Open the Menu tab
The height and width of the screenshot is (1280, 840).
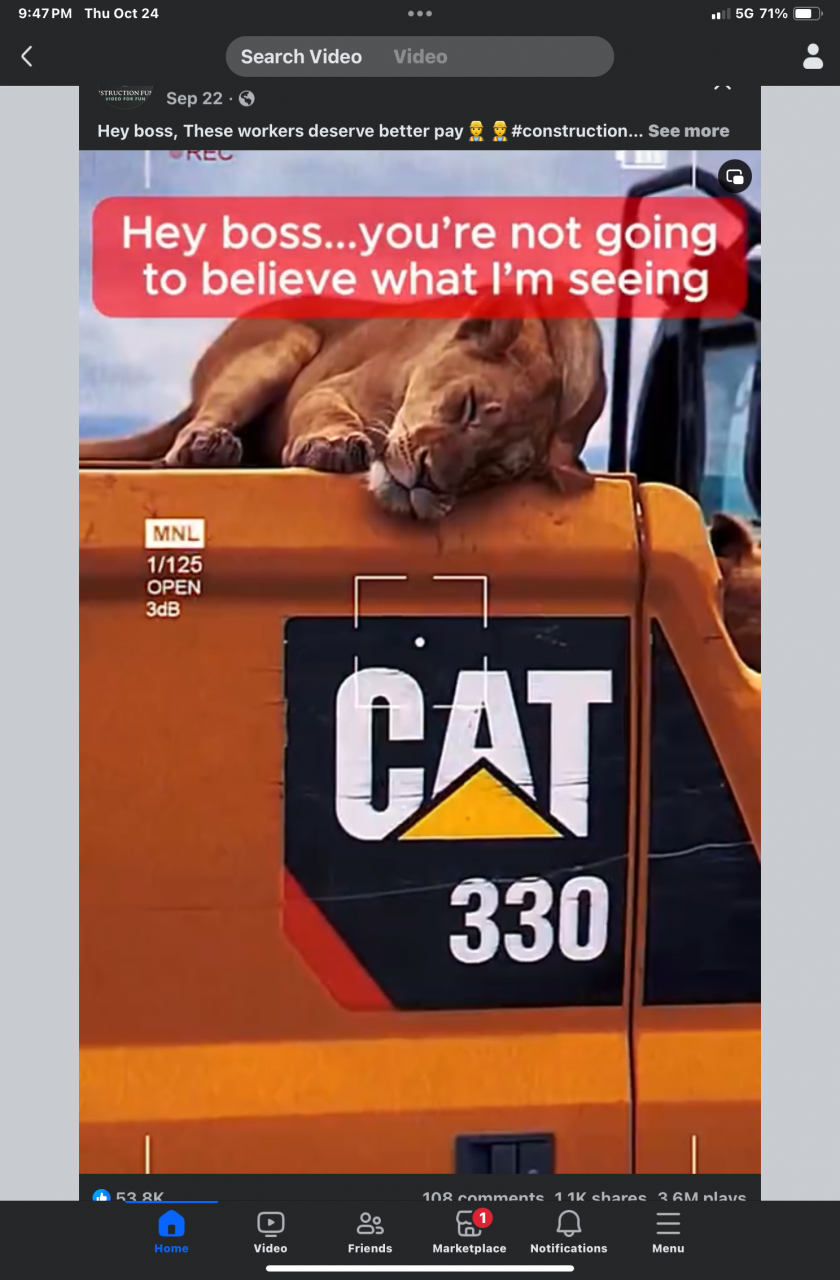(x=668, y=1231)
